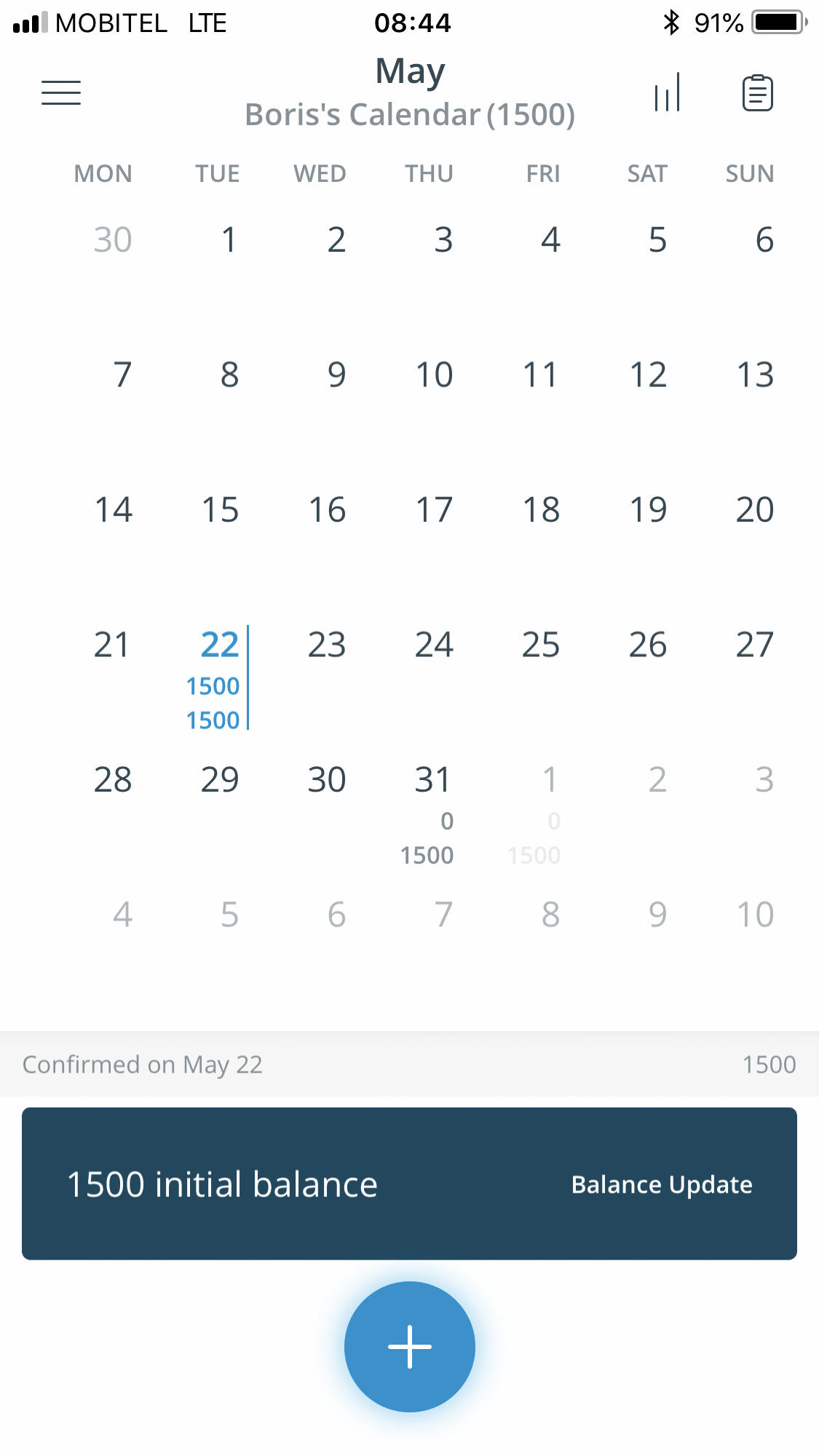Select May 26 on the calendar
Screen dimensions: 819x1456
pyautogui.click(x=648, y=645)
